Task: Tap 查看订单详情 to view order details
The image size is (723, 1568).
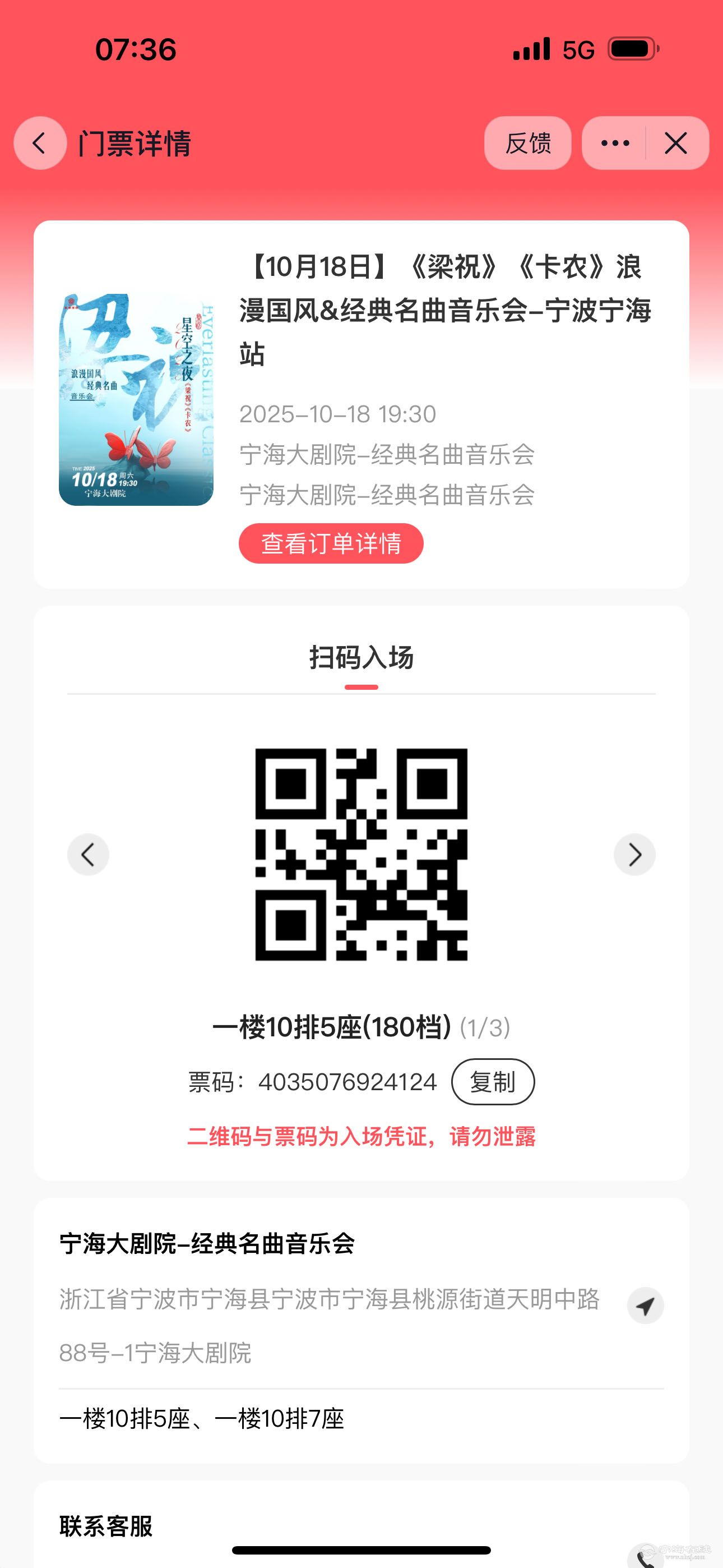Action: [x=331, y=543]
